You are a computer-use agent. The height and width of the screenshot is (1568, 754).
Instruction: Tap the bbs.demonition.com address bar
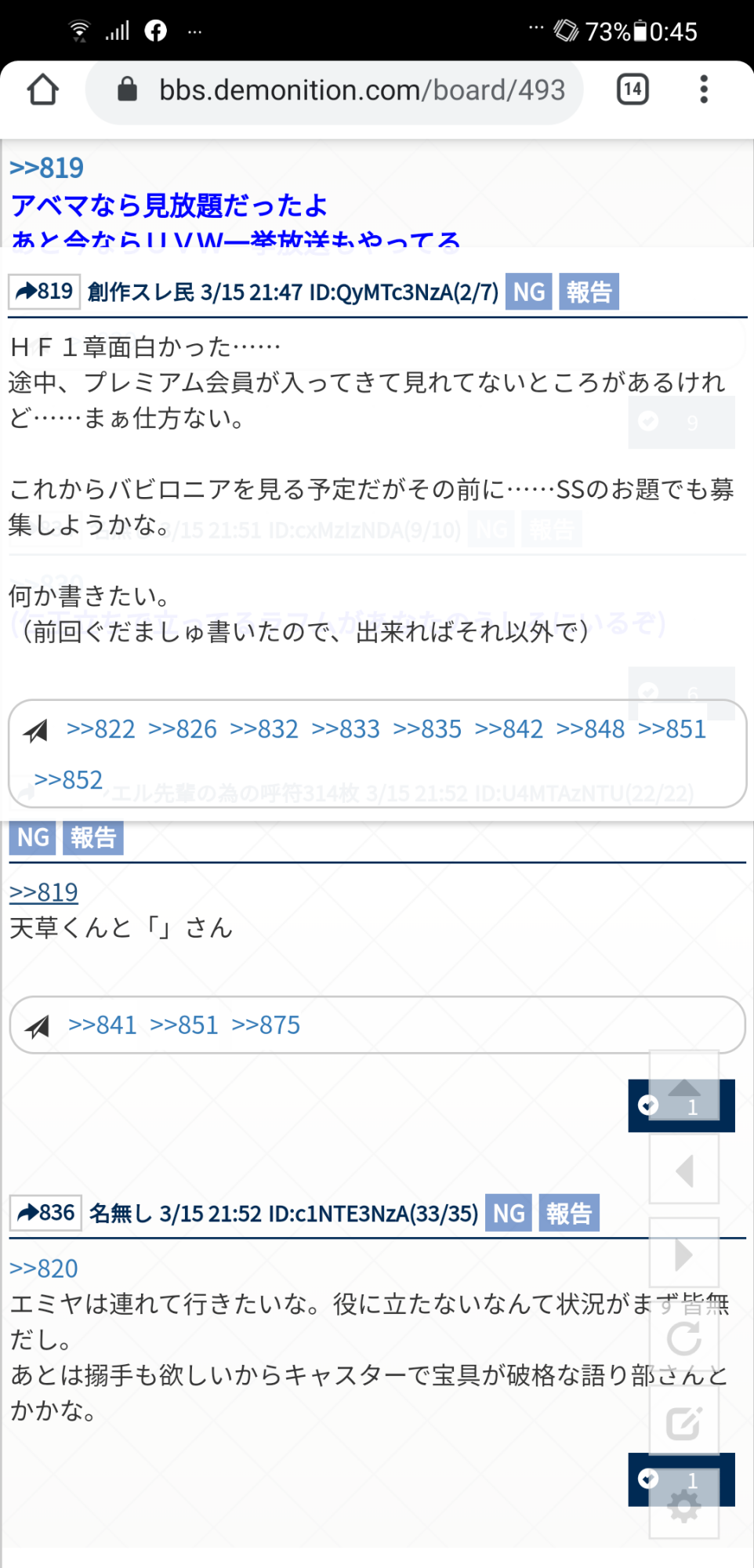[345, 91]
